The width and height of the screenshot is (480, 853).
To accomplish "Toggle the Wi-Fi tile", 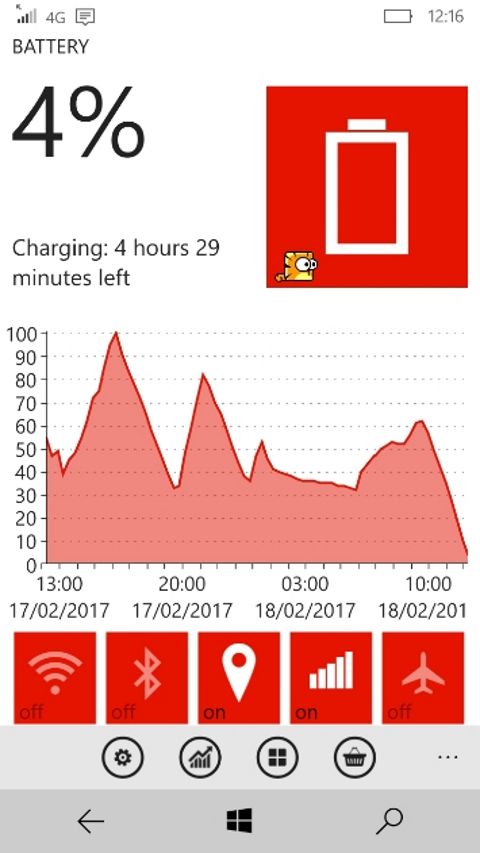I will pyautogui.click(x=55, y=677).
